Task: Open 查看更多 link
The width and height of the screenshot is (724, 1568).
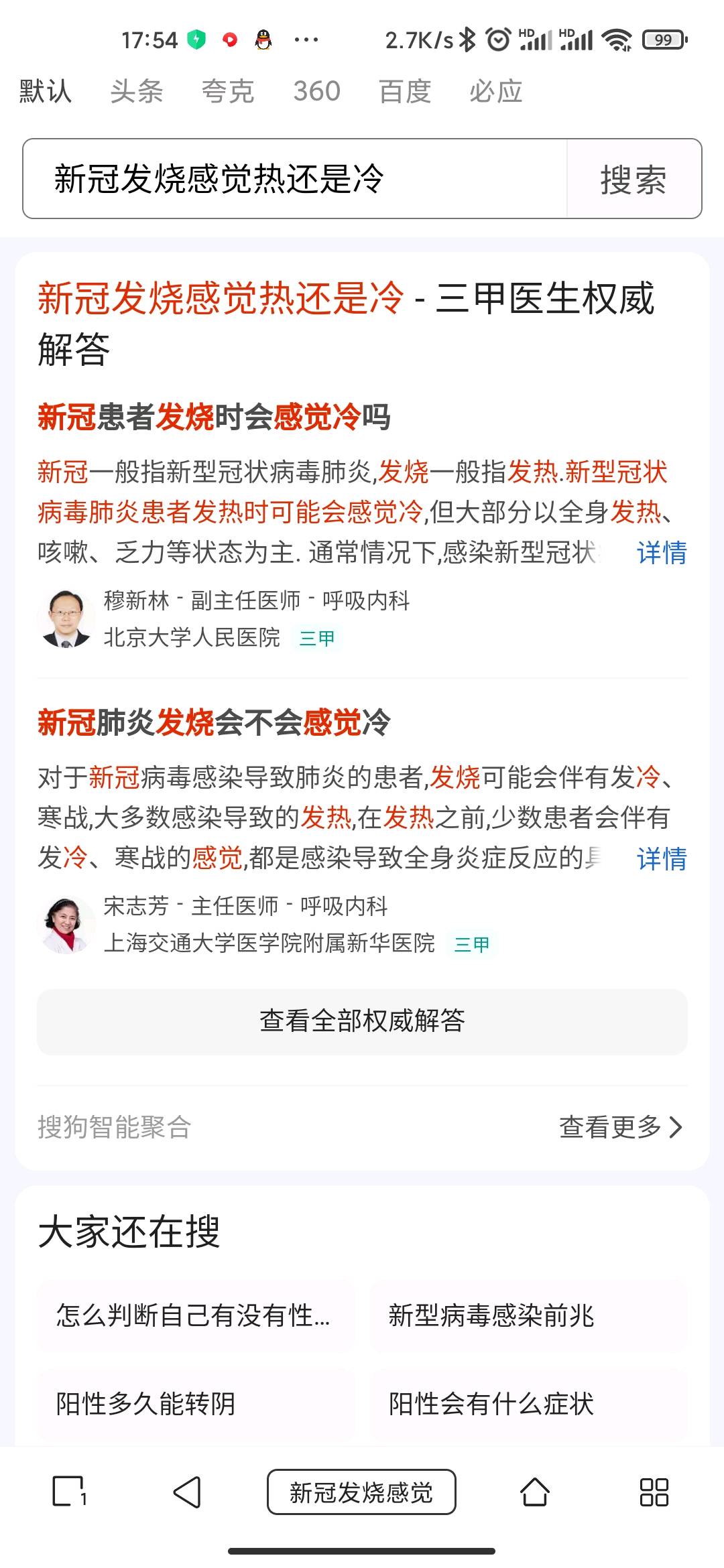Action: pyautogui.click(x=620, y=1127)
